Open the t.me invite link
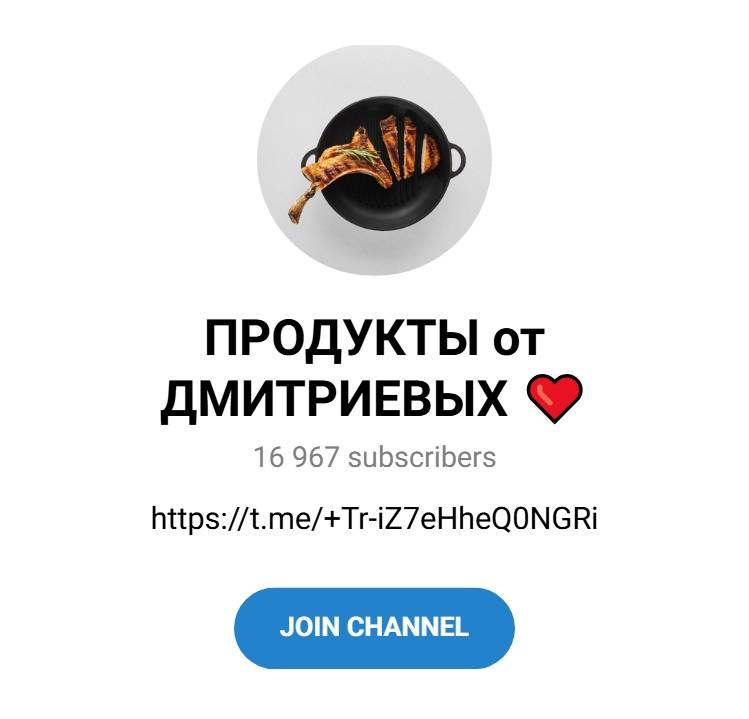 click(x=374, y=519)
